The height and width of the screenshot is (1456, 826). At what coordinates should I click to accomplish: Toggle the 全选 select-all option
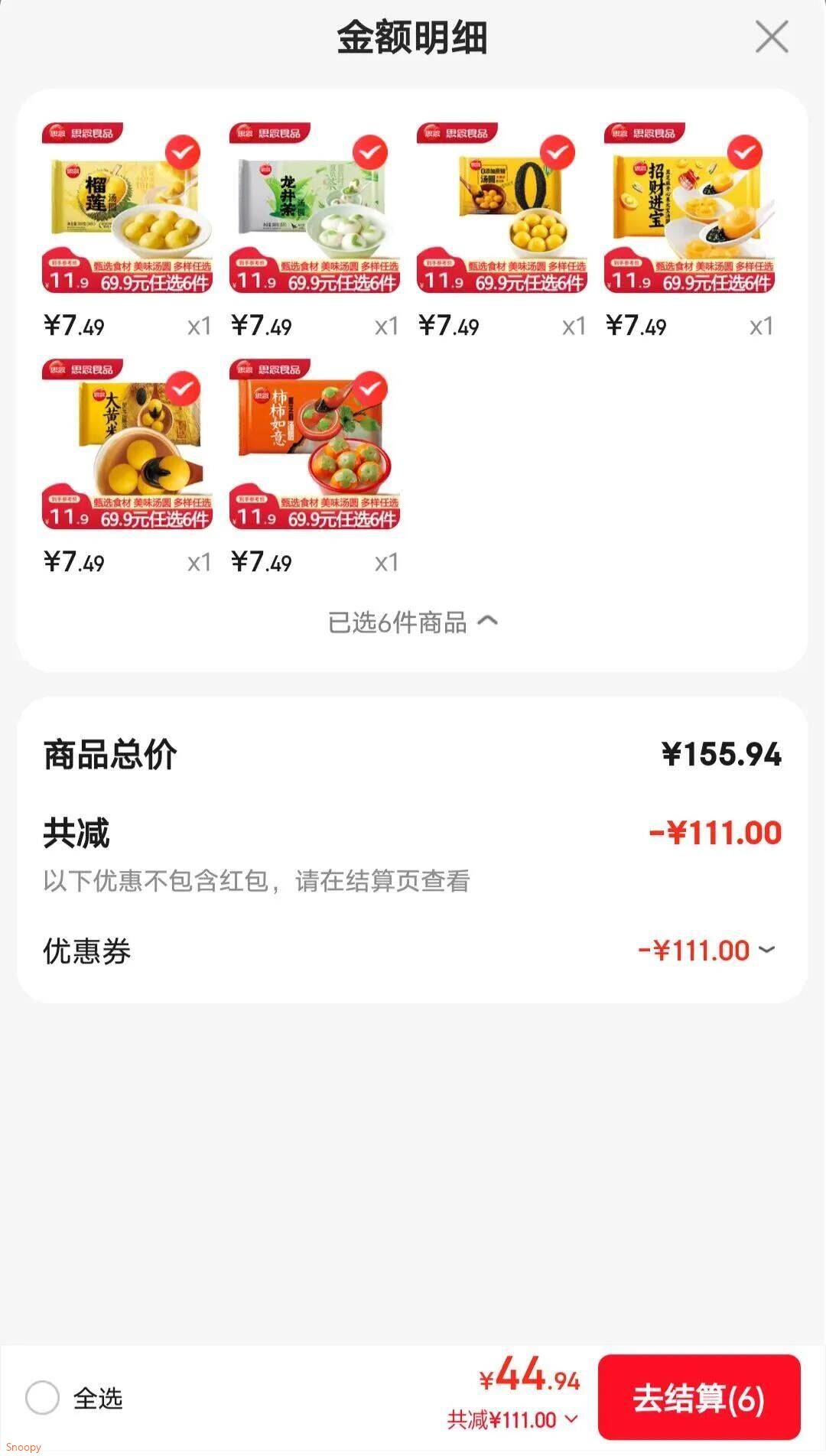(43, 1398)
